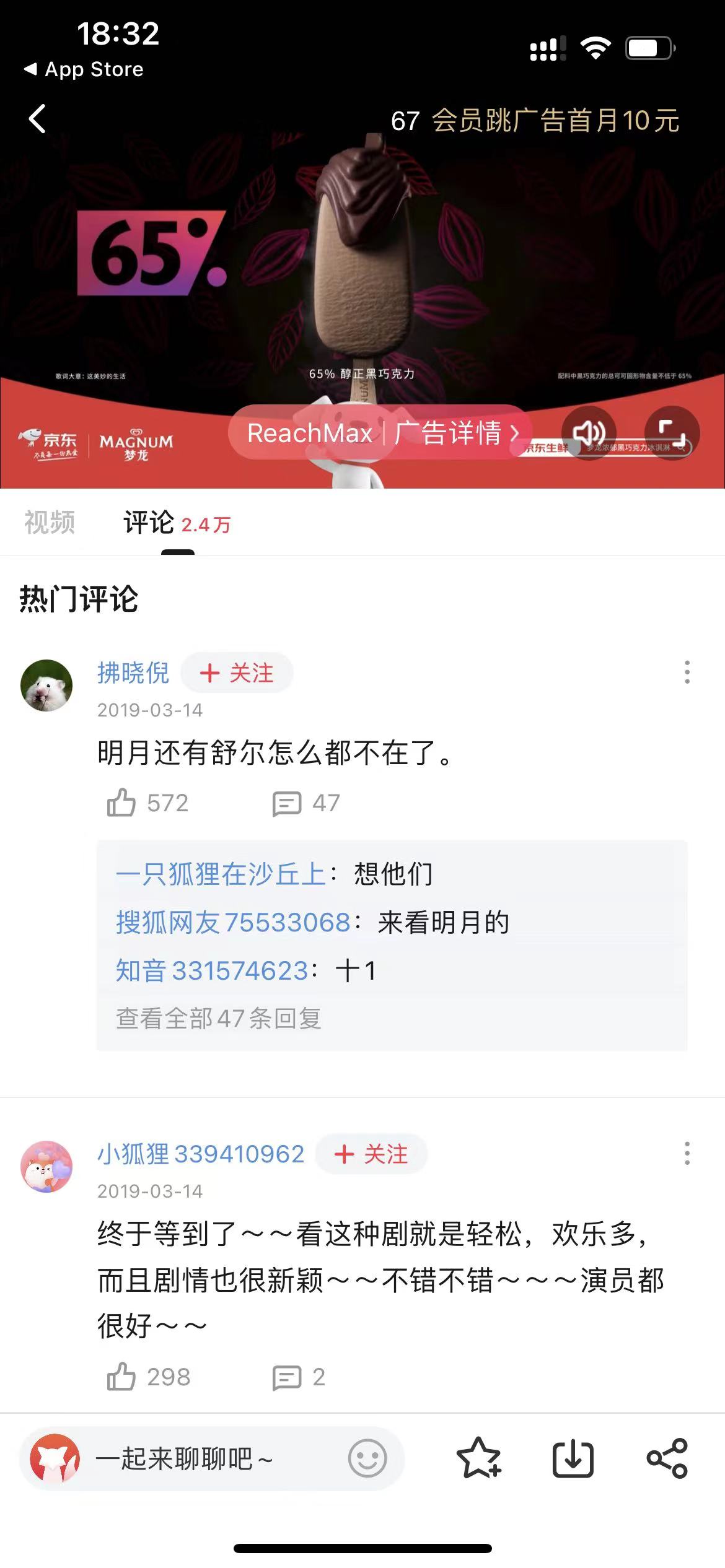This screenshot has width=725, height=1568.
Task: Switch to the 视频 tab
Action: pos(50,523)
